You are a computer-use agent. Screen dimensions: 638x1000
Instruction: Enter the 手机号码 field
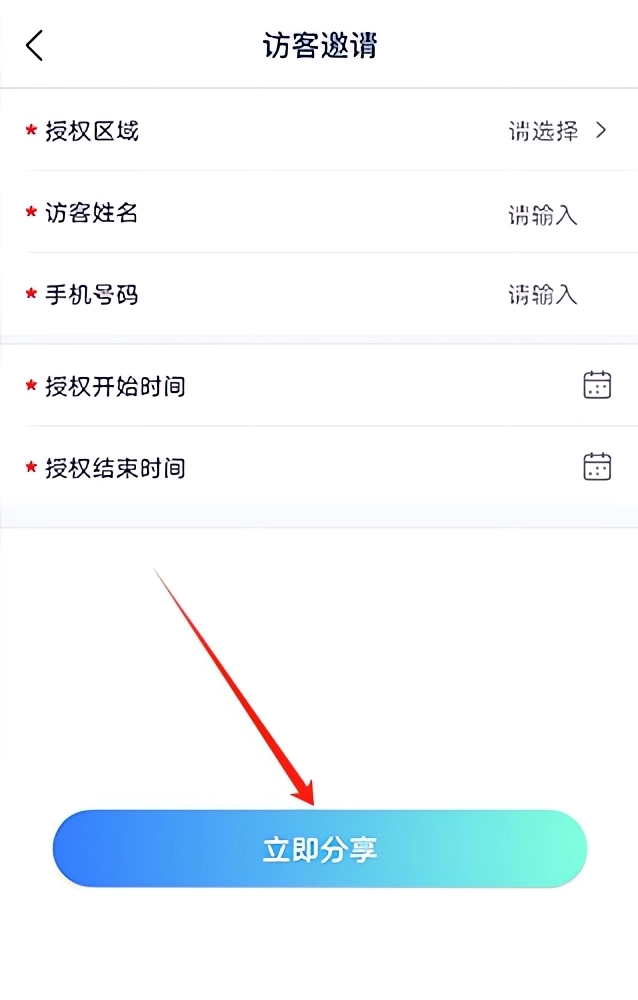(542, 295)
